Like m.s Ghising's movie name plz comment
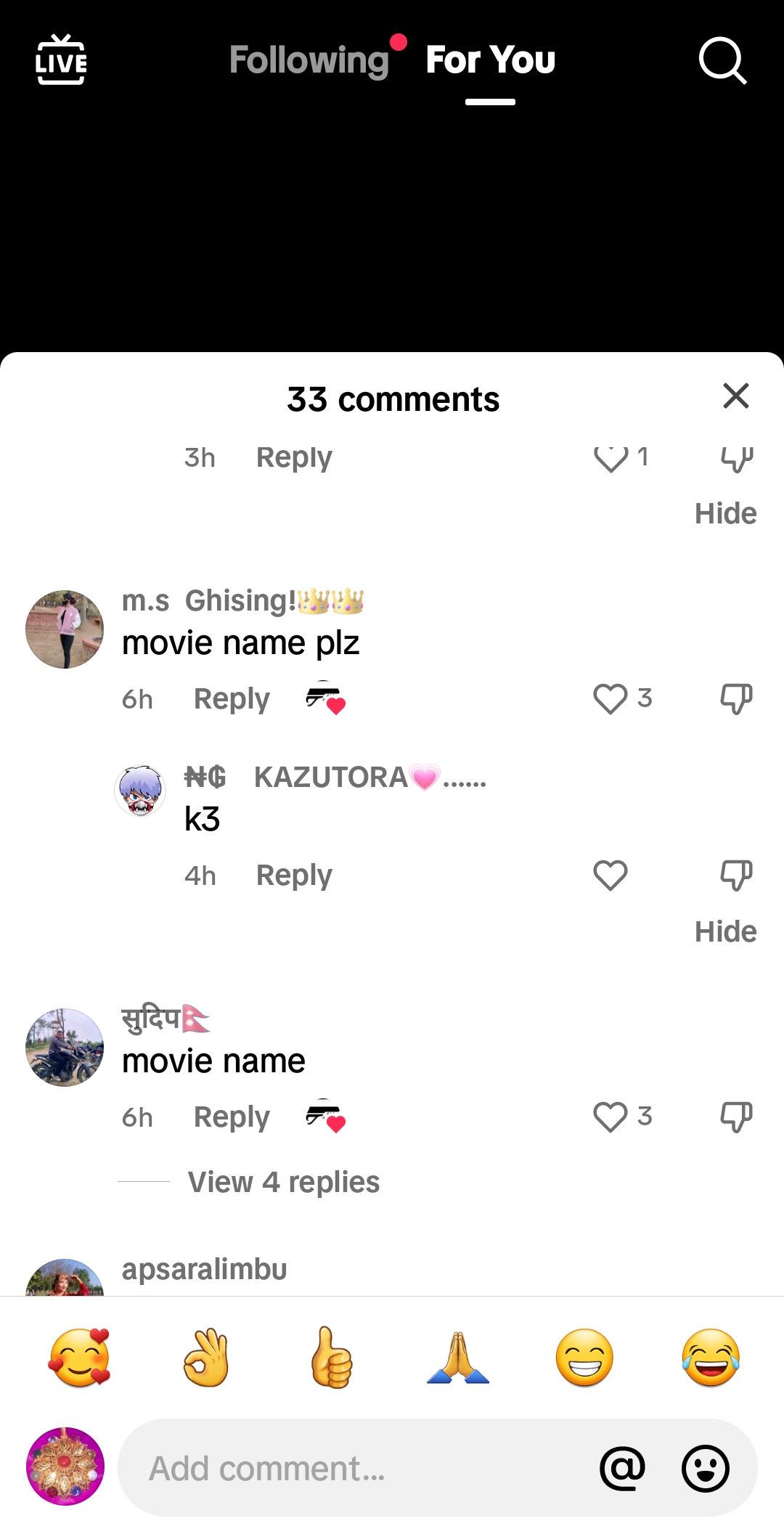The width and height of the screenshot is (784, 1534). pos(611,699)
